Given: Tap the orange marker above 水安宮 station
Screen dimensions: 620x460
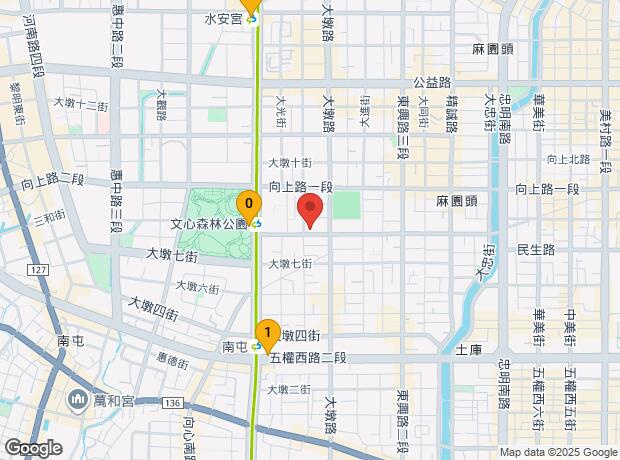Looking at the screenshot, I should [251, 6].
